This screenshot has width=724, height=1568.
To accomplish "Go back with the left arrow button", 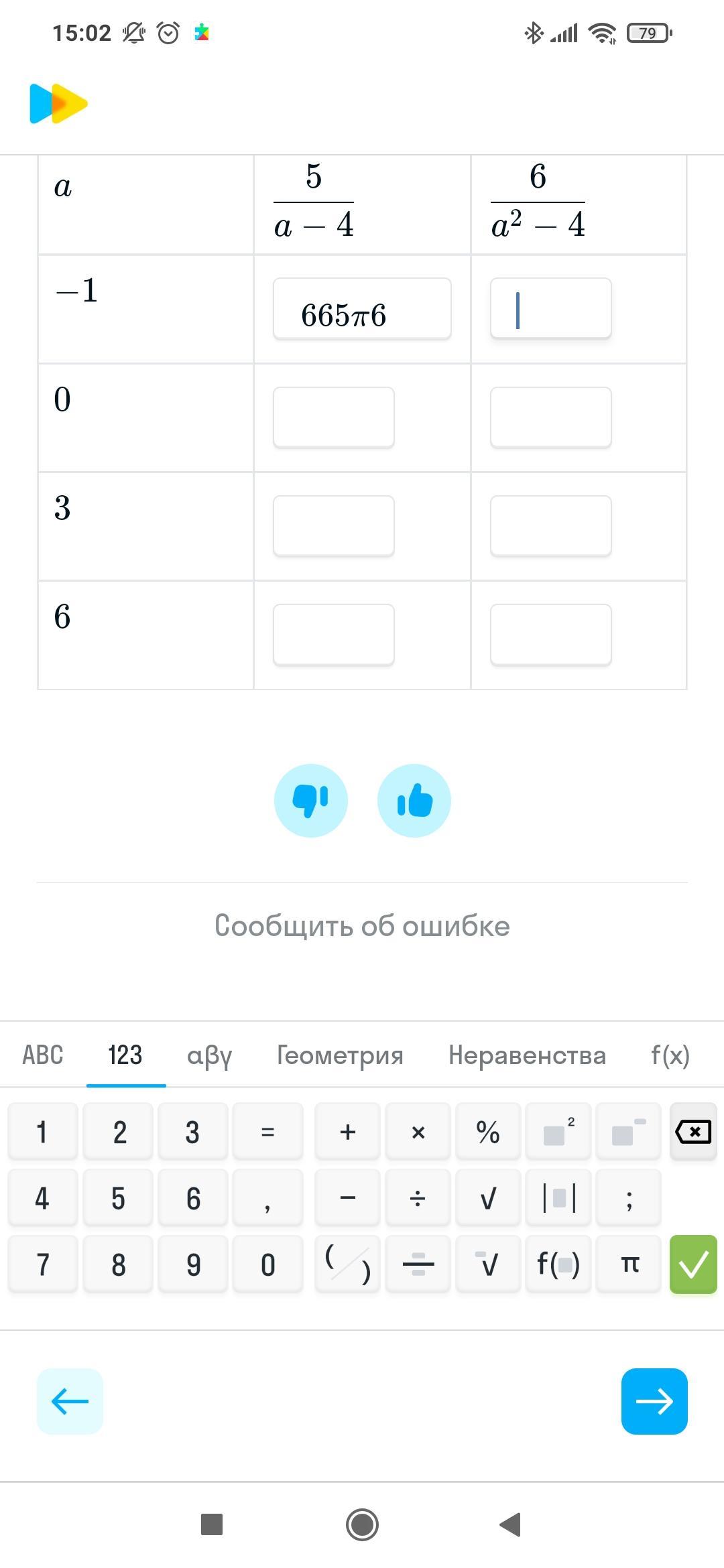I will [70, 1401].
